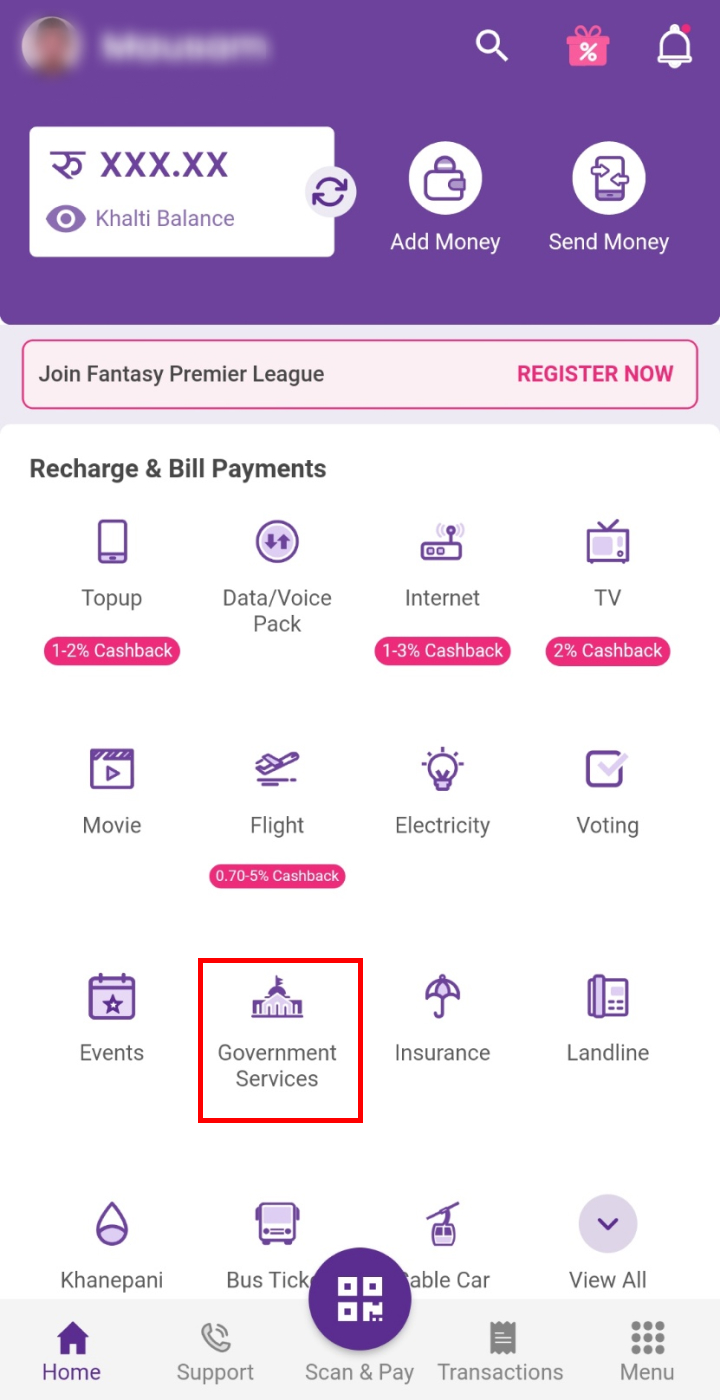720x1400 pixels.
Task: Tap REGISTER NOW for Fantasy Premier League
Action: (594, 374)
